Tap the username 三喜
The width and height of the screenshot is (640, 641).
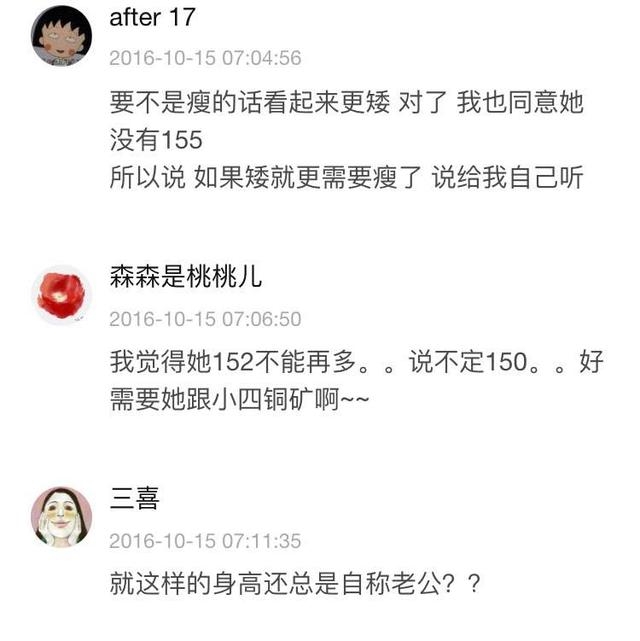click(x=134, y=499)
